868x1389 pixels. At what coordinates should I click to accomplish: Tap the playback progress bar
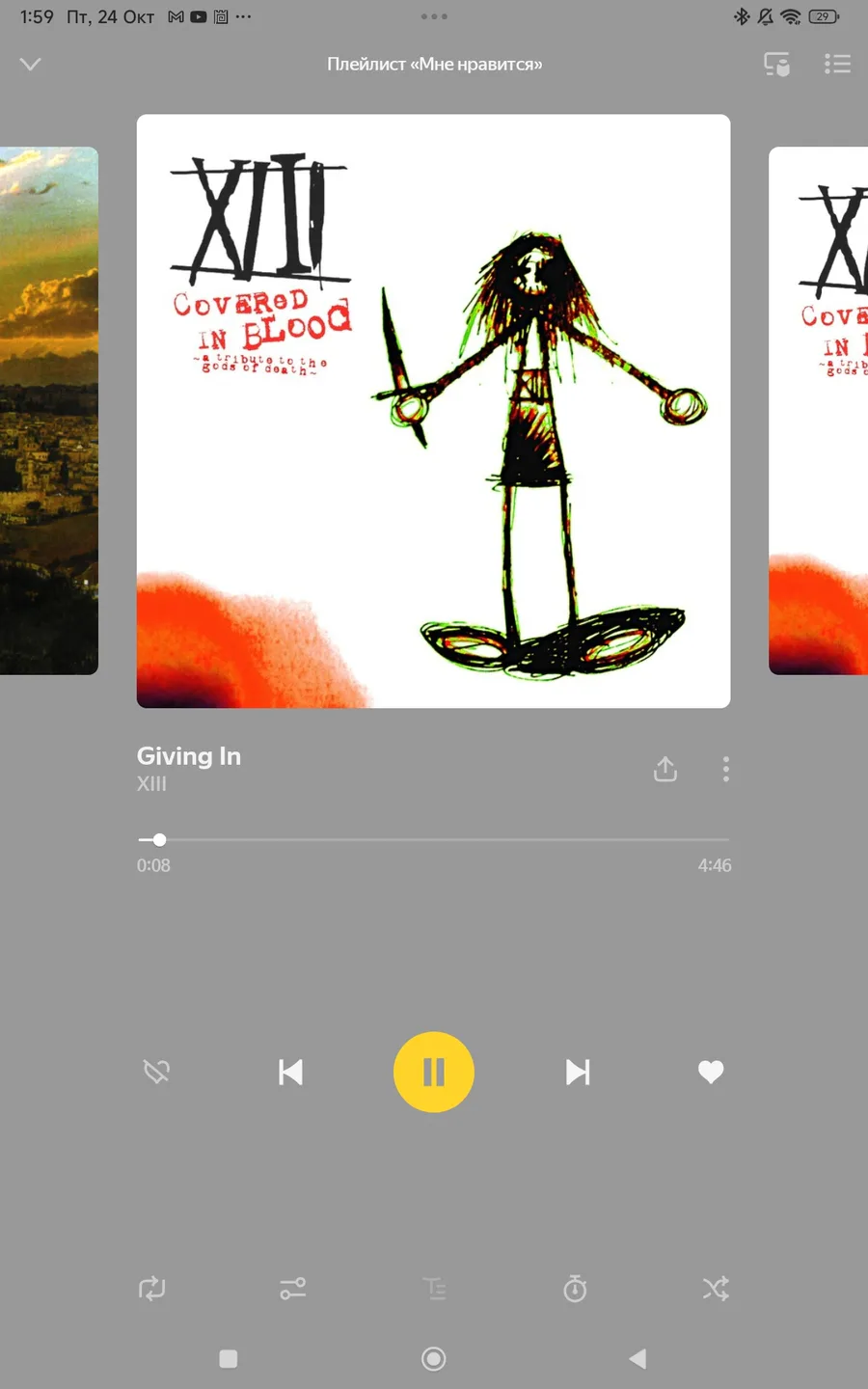(x=434, y=840)
